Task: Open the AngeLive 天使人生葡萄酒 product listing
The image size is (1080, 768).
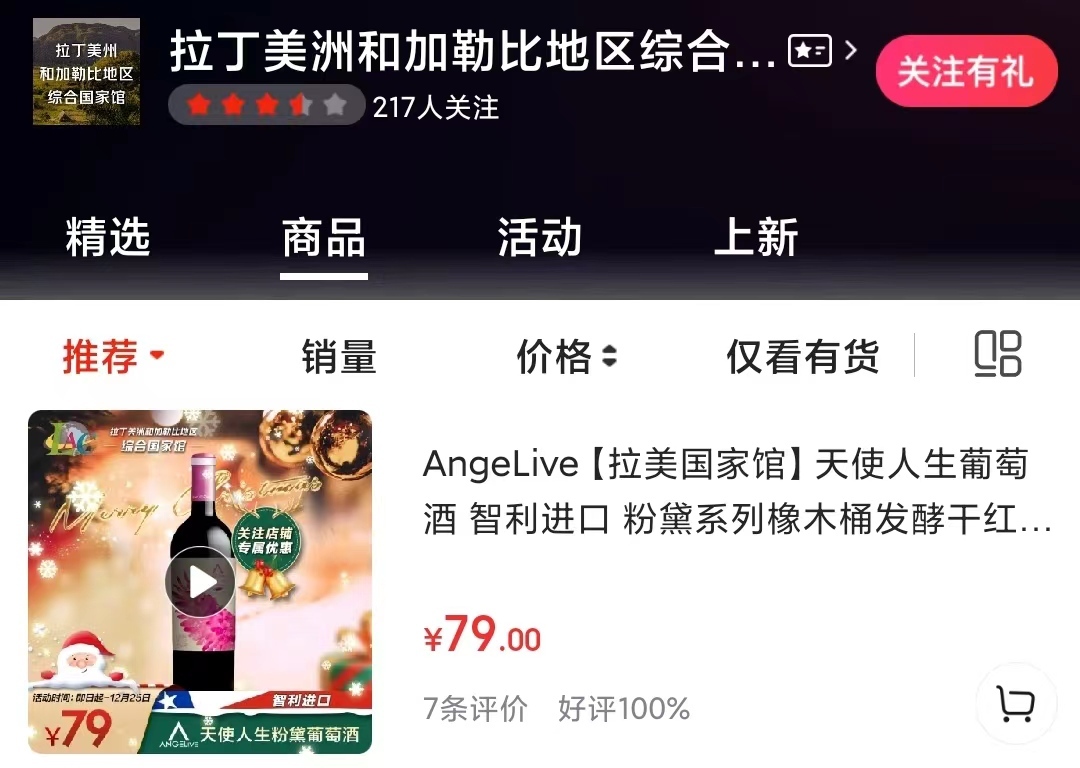Action: coord(736,492)
